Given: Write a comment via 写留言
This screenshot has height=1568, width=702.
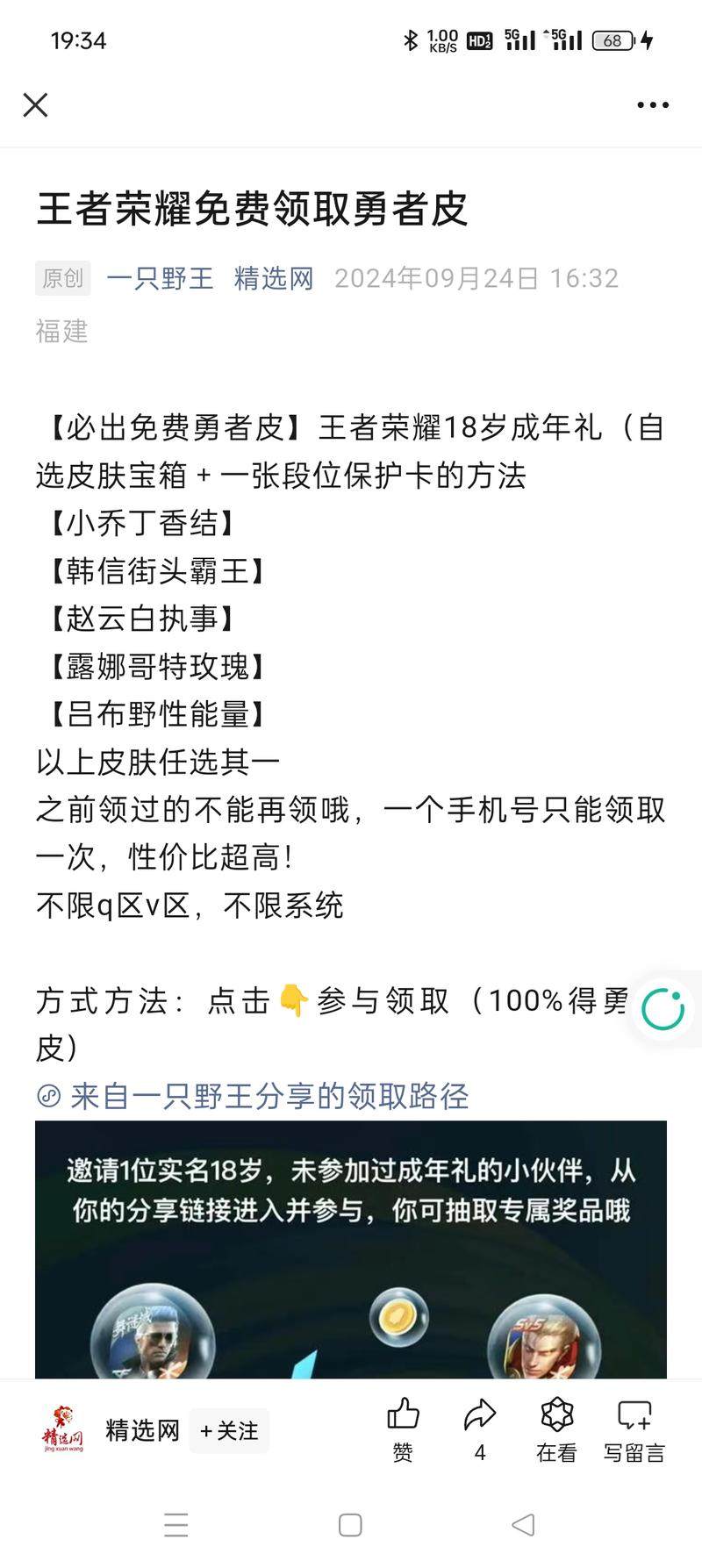Looking at the screenshot, I should coord(634,1429).
